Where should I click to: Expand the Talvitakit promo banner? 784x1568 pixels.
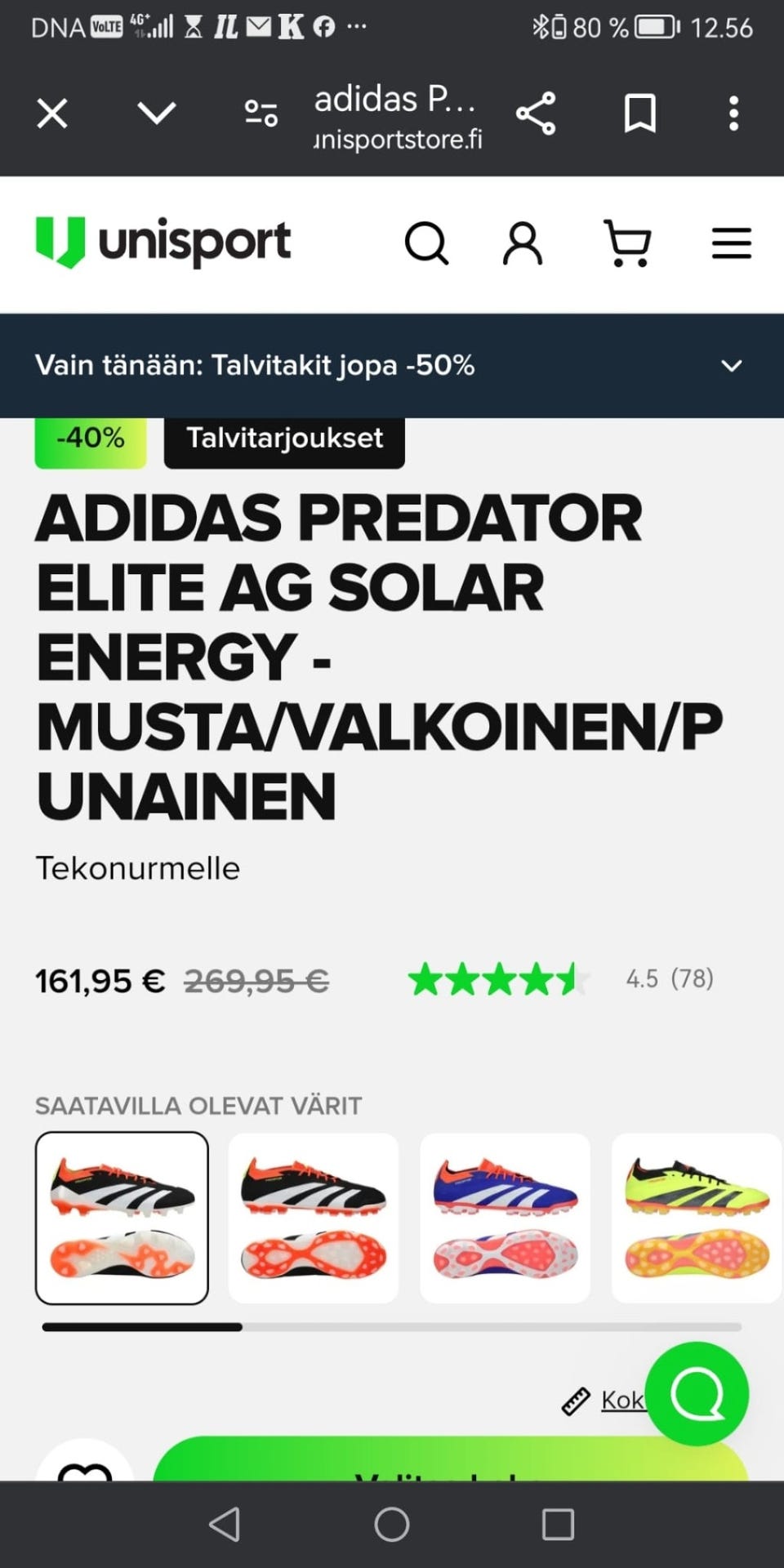click(731, 367)
